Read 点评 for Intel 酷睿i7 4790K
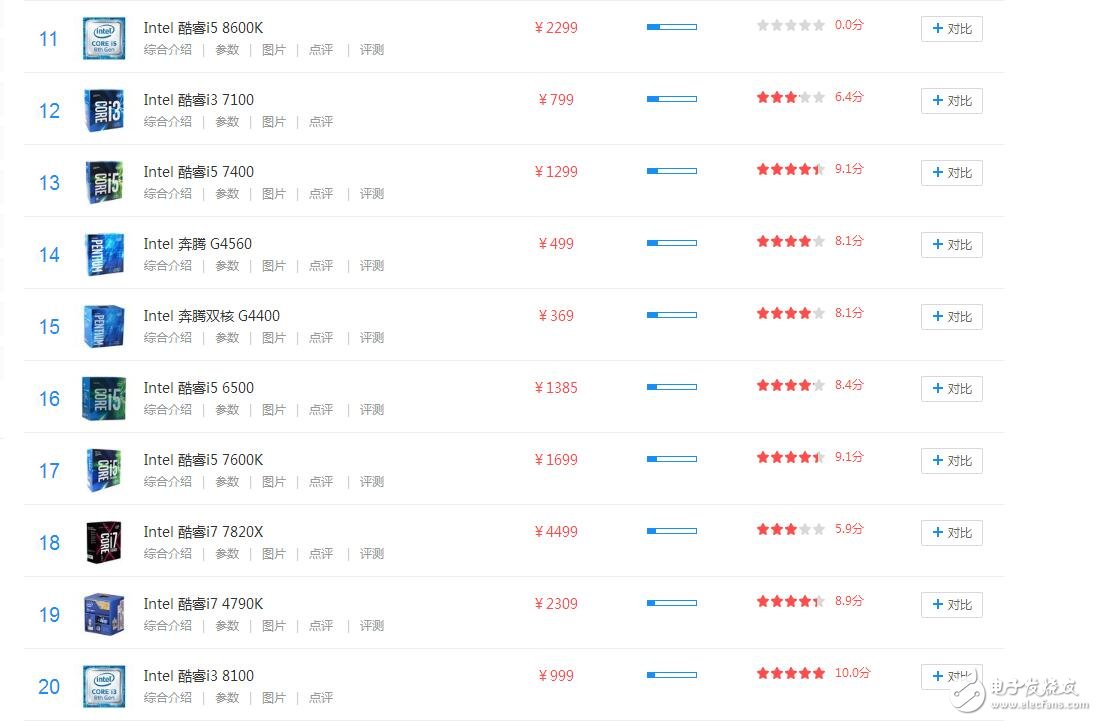 (x=320, y=626)
